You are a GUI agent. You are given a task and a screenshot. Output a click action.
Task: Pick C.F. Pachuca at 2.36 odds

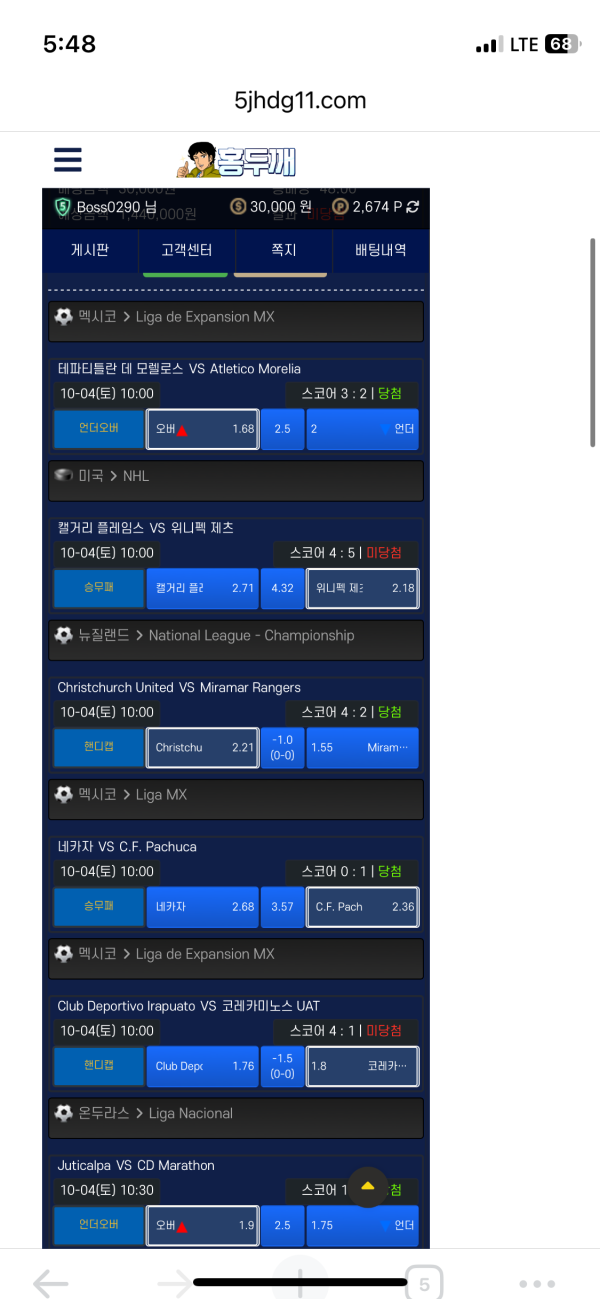pos(362,907)
